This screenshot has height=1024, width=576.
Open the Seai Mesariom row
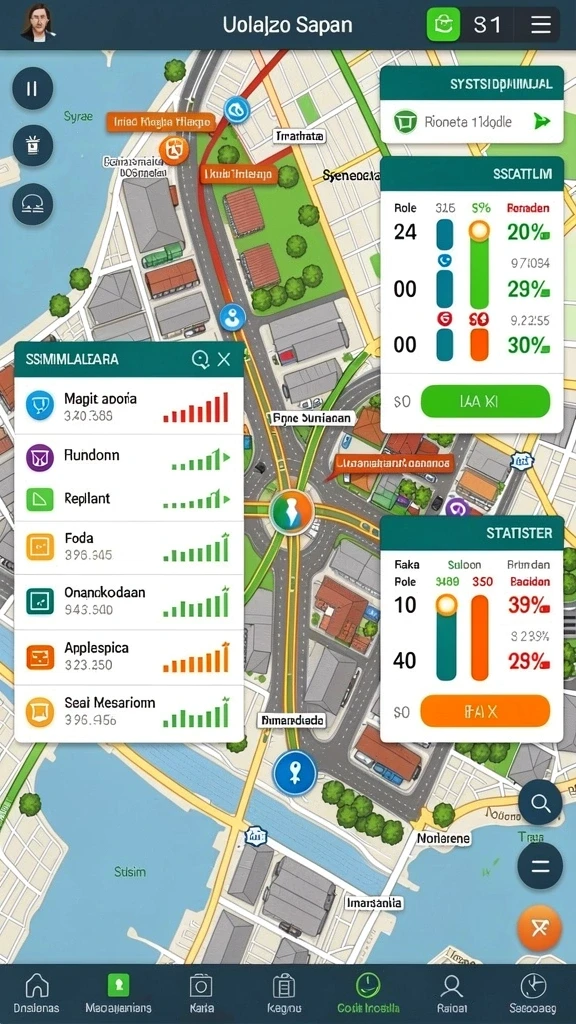click(x=129, y=712)
